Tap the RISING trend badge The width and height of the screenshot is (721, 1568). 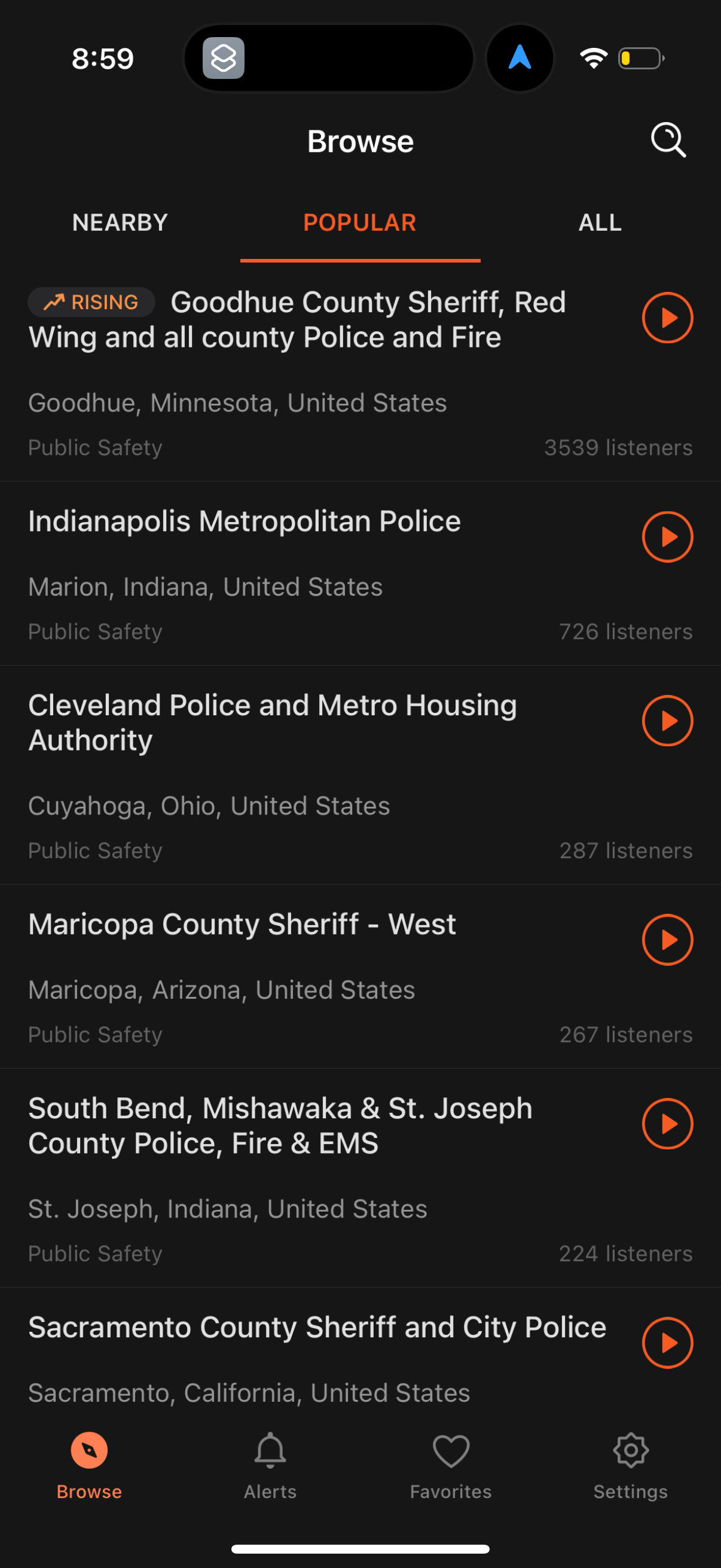tap(91, 302)
